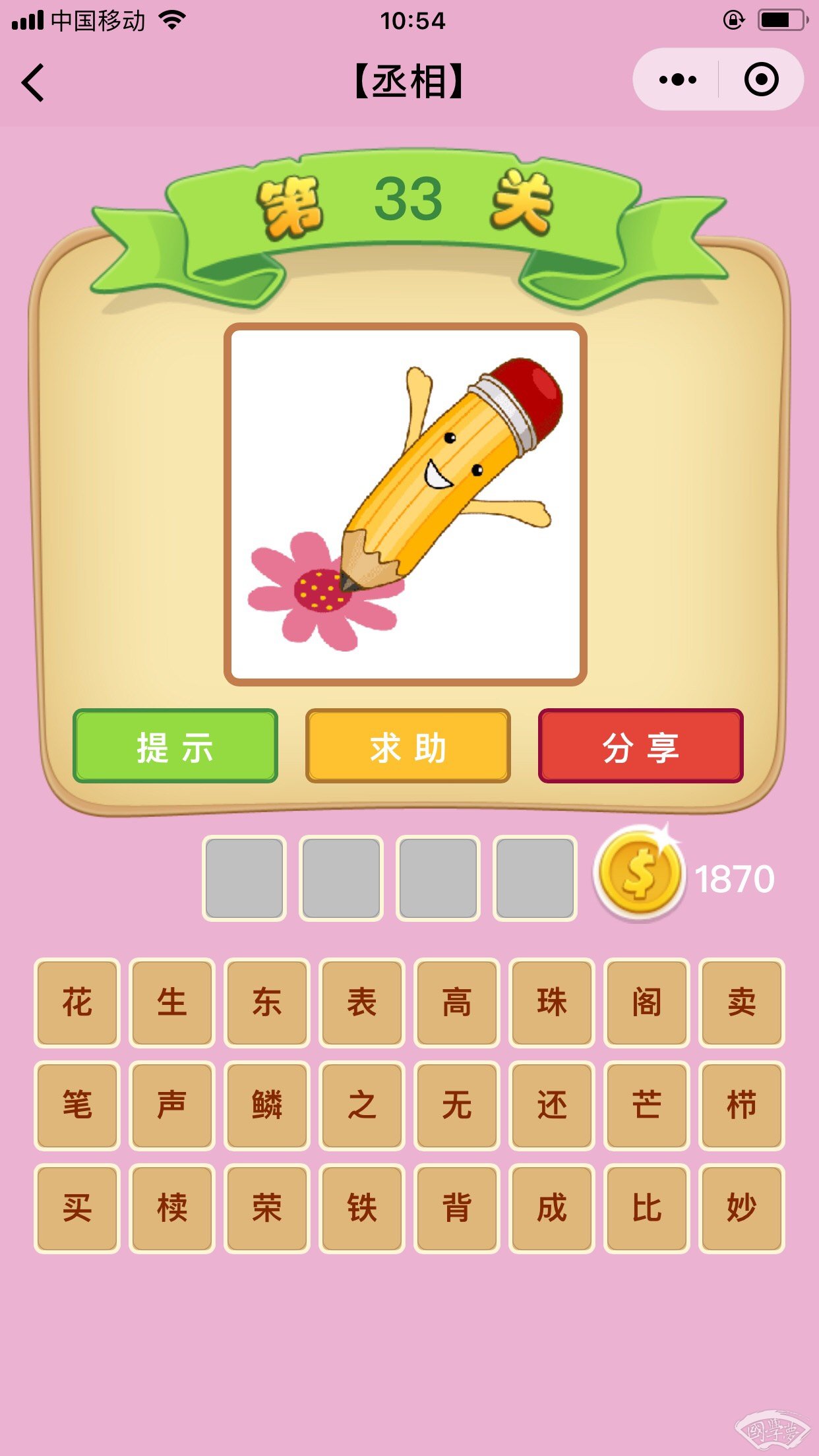This screenshot has height=1456, width=819.
Task: Pick the character tile 生
Action: (x=172, y=1002)
